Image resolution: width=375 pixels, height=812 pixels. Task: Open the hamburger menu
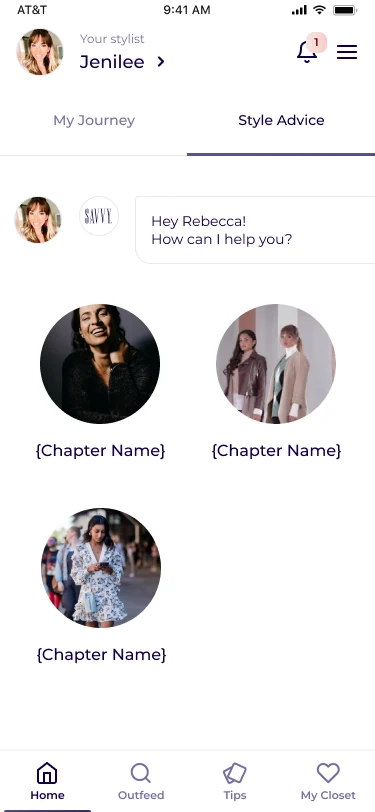[347, 52]
